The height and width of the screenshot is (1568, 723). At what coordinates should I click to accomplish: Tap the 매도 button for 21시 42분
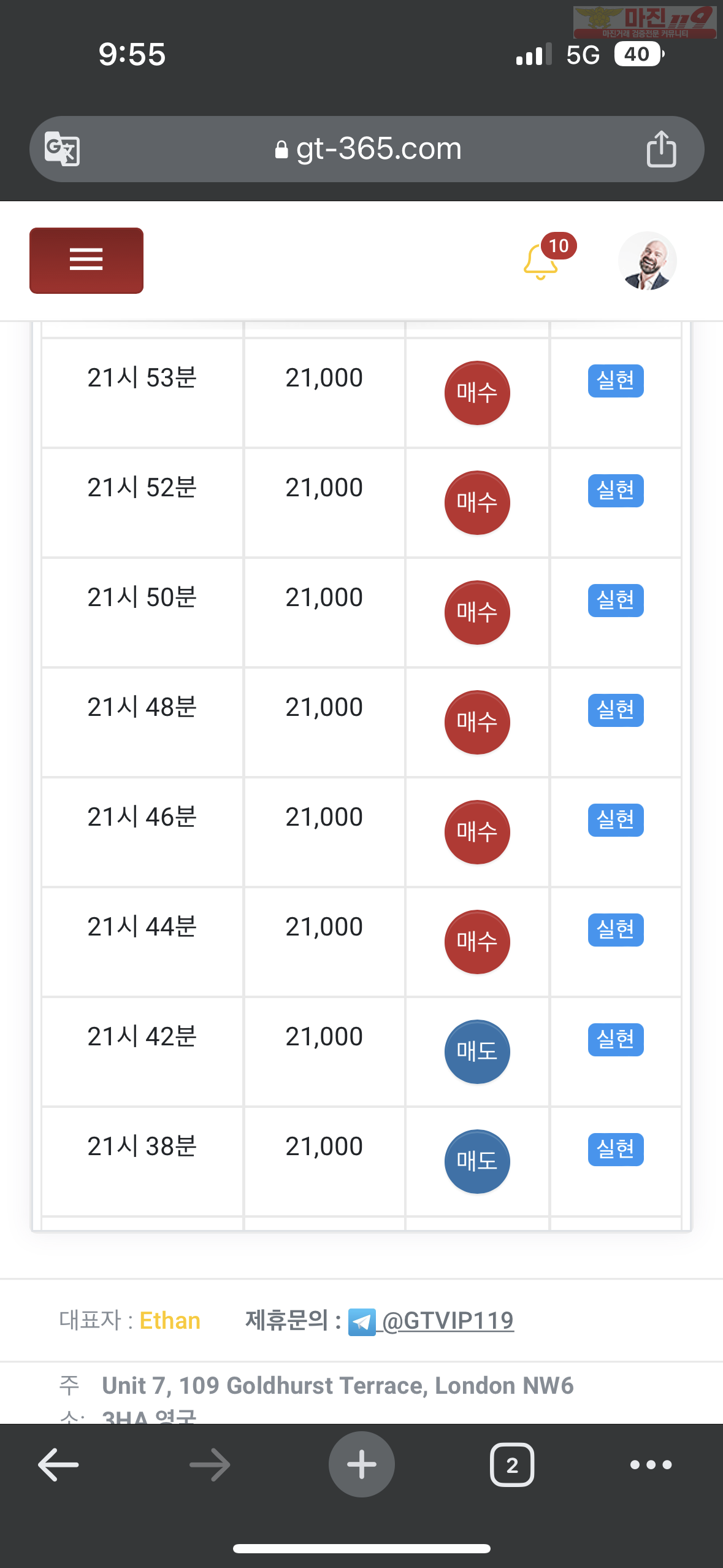click(477, 1051)
